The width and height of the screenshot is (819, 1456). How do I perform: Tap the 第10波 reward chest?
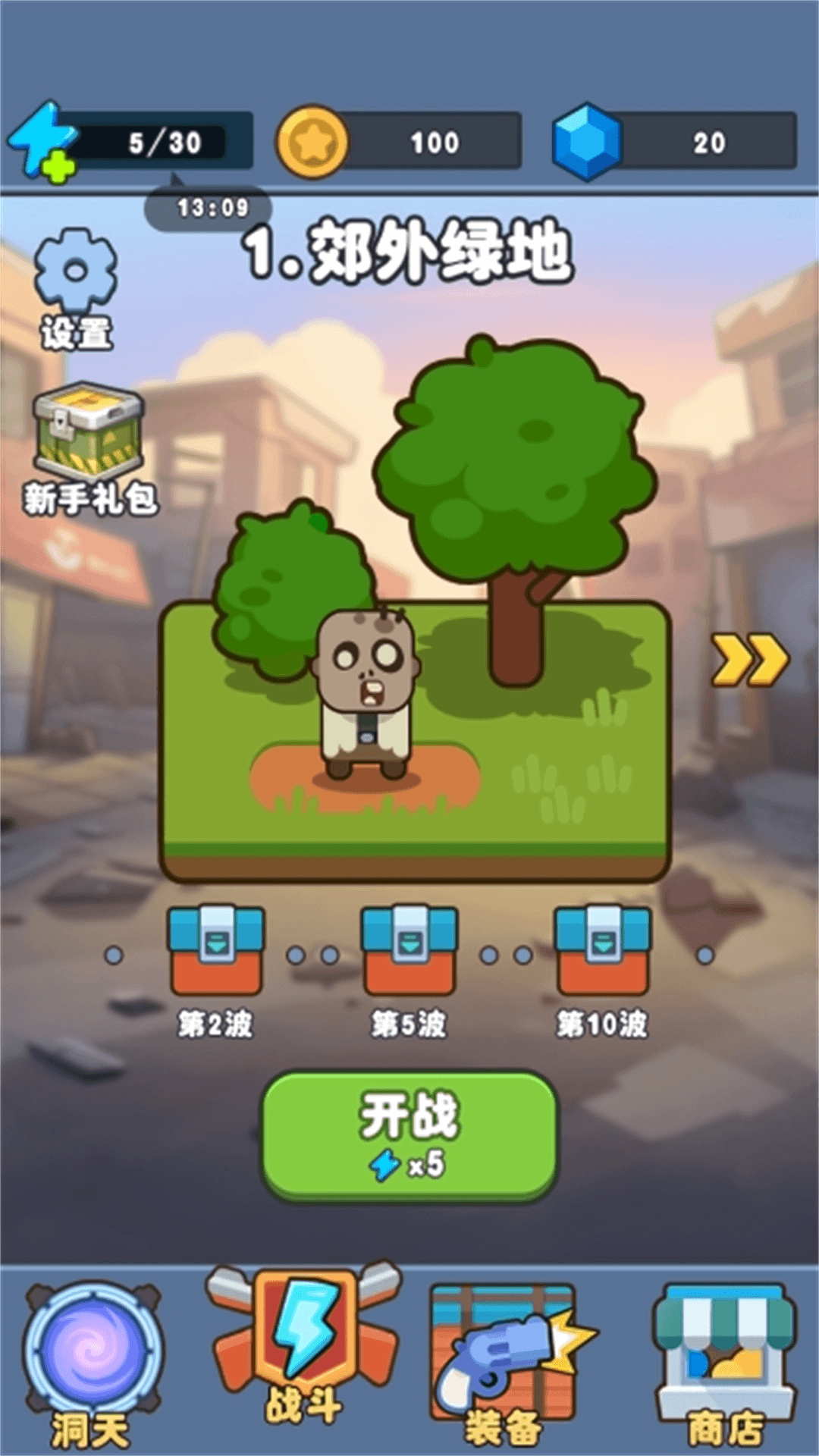[x=603, y=950]
